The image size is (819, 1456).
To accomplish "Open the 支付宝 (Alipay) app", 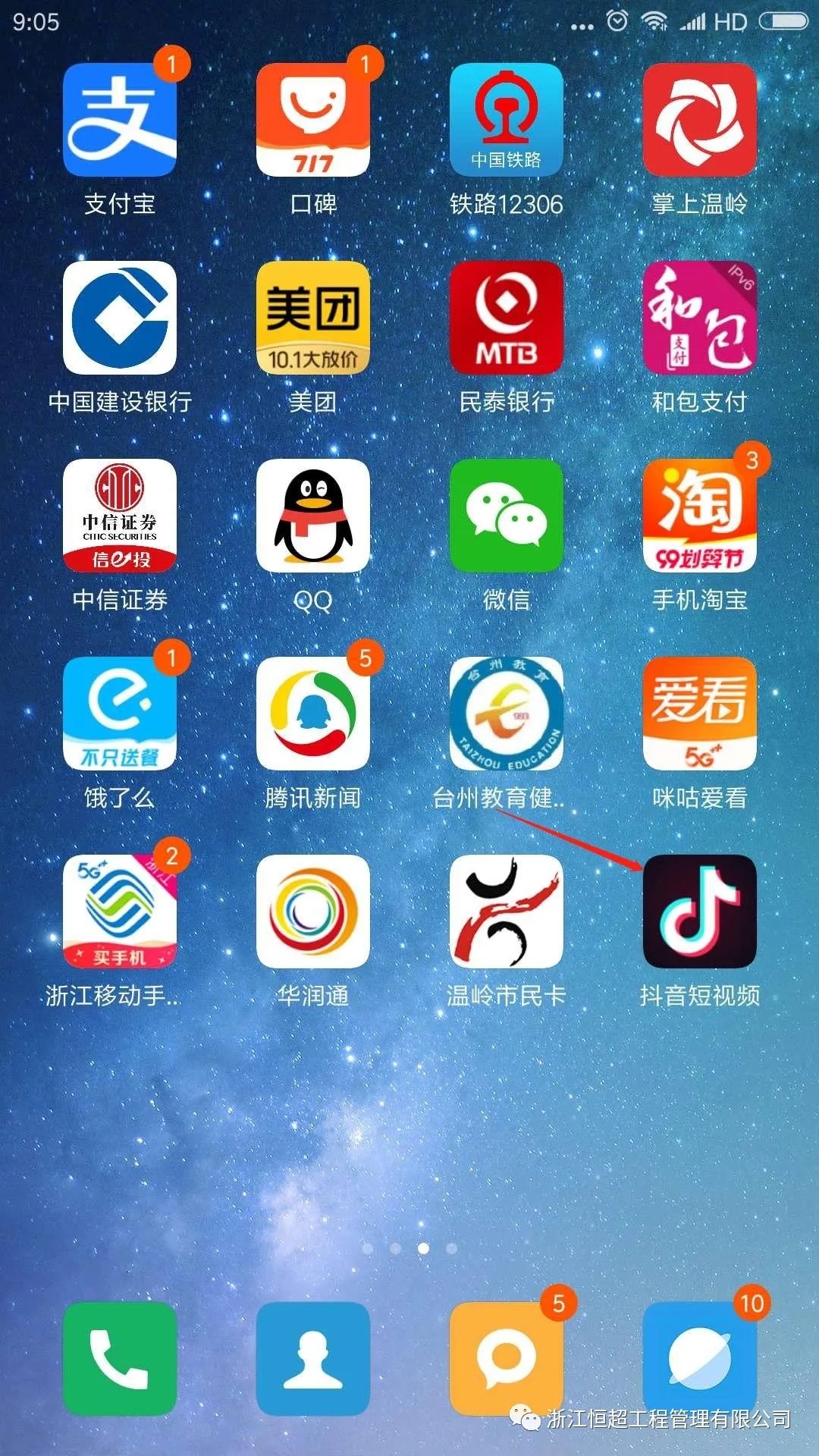I will click(x=120, y=120).
